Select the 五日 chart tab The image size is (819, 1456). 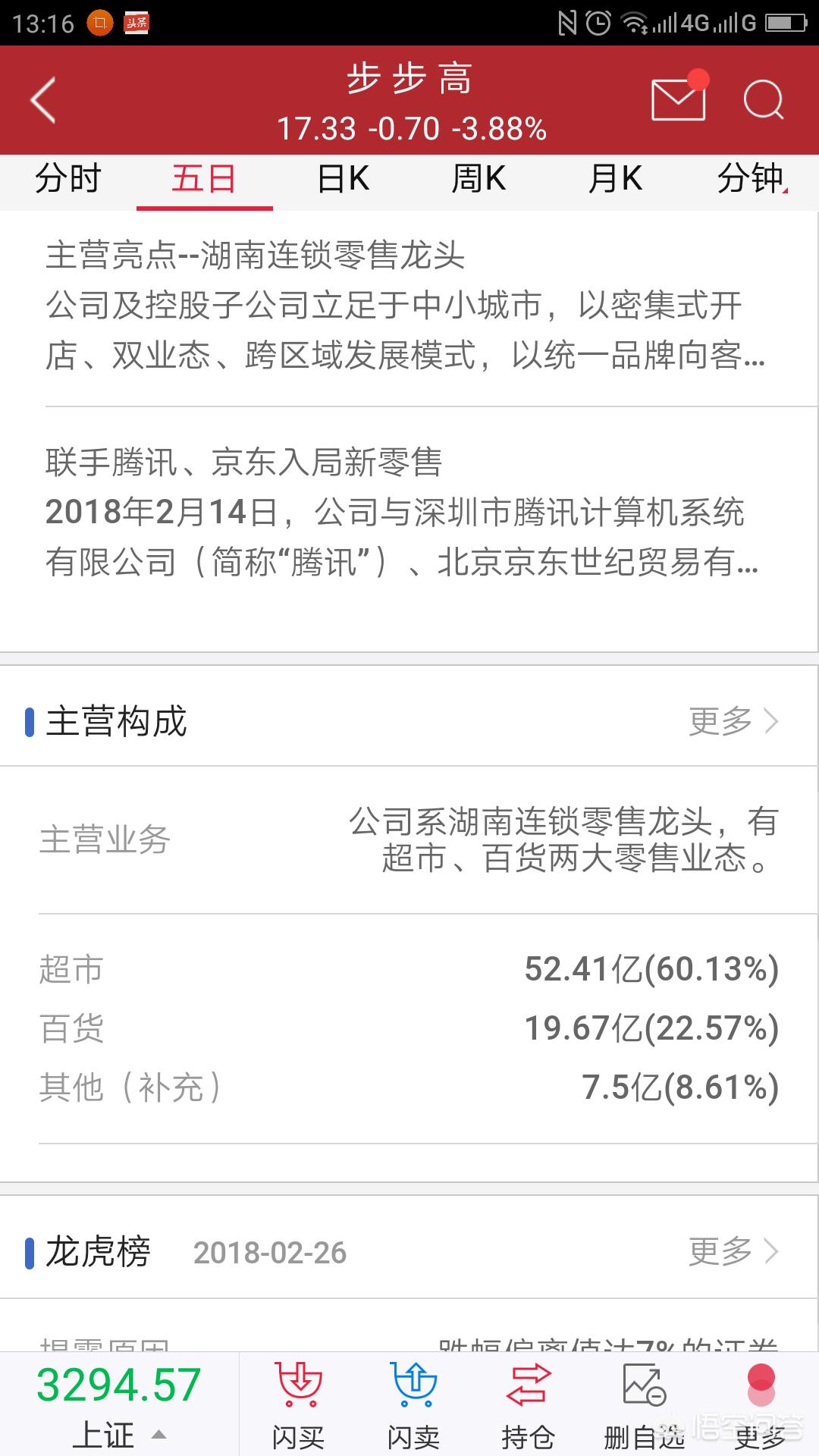point(205,179)
